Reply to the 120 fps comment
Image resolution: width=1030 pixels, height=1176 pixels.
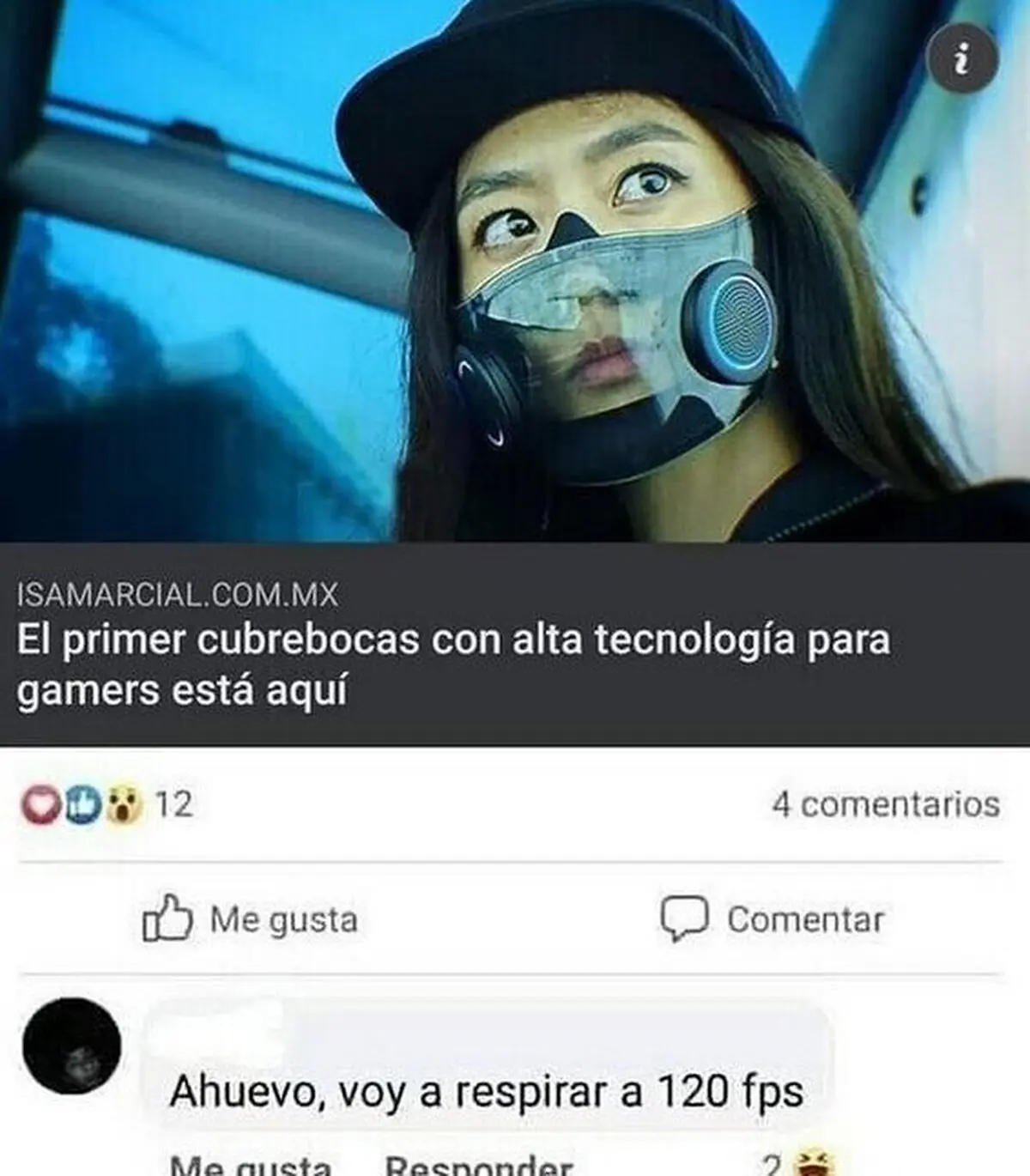[x=479, y=1164]
